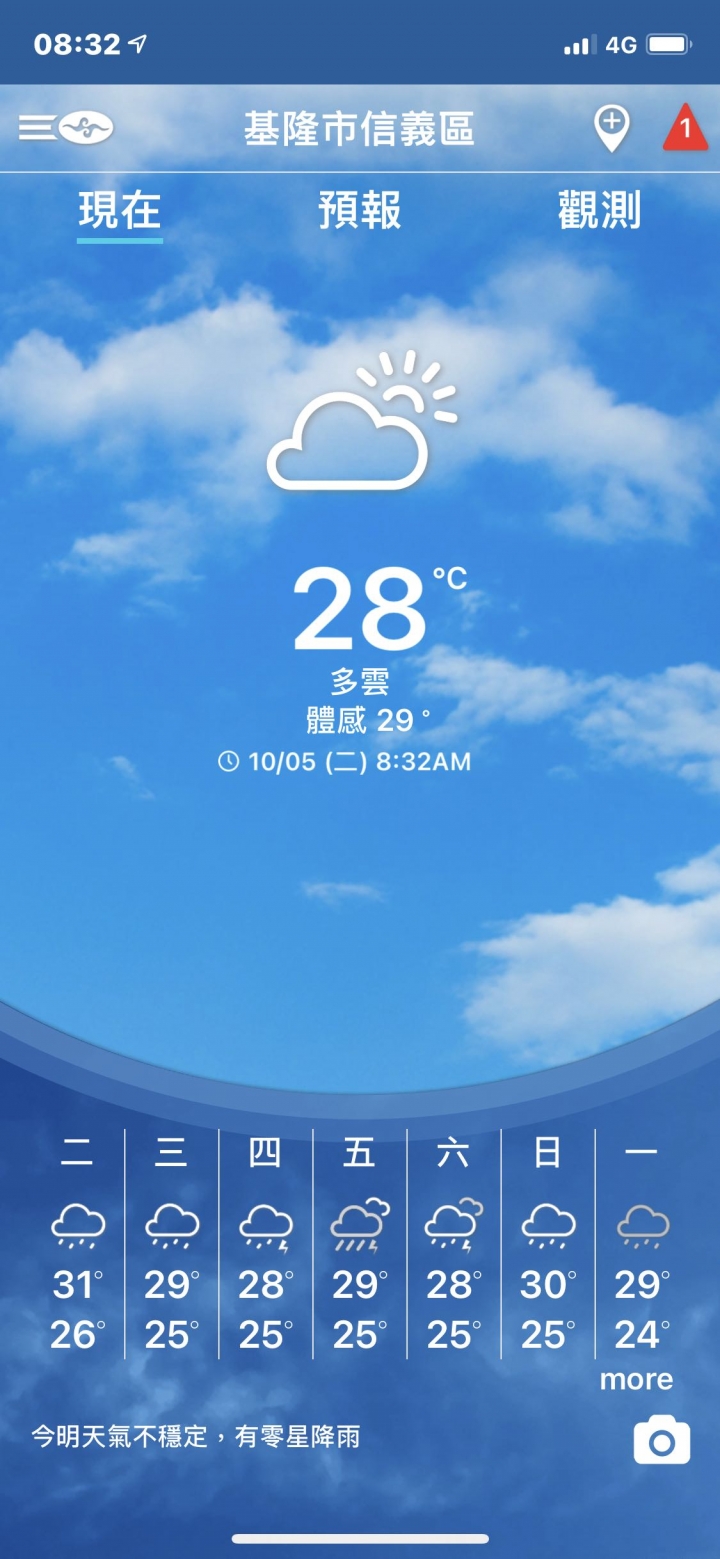The height and width of the screenshot is (1559, 720).
Task: Switch to the 預報 tab
Action: pyautogui.click(x=360, y=211)
